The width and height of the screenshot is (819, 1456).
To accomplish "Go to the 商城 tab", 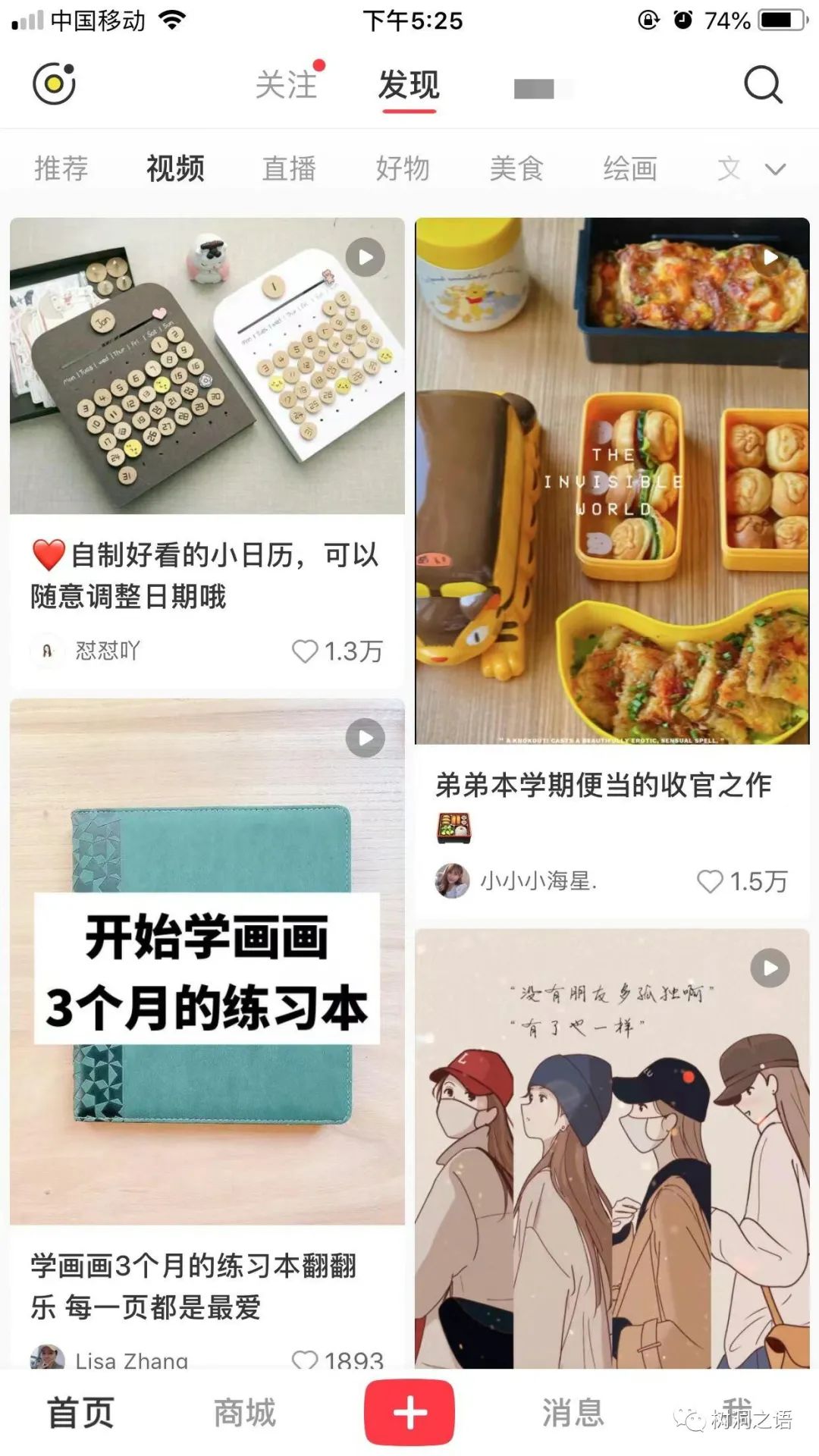I will (244, 1413).
